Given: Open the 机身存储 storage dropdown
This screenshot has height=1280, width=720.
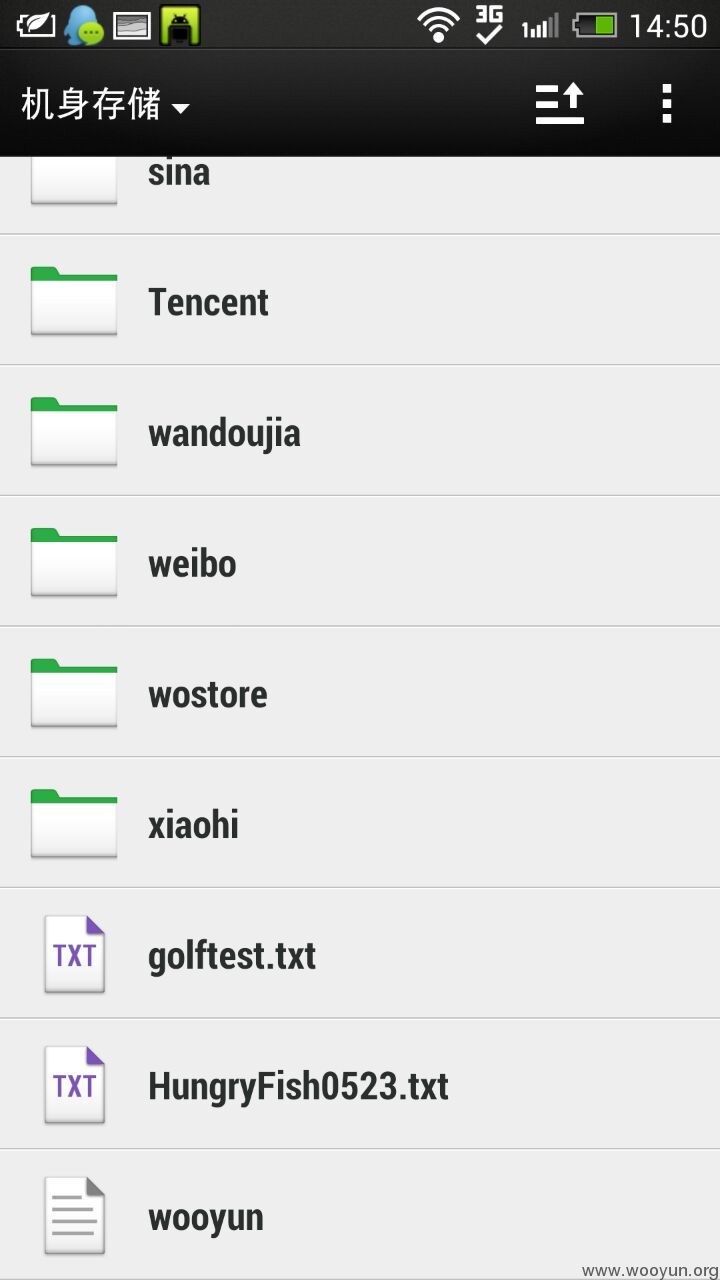Looking at the screenshot, I should tap(105, 104).
